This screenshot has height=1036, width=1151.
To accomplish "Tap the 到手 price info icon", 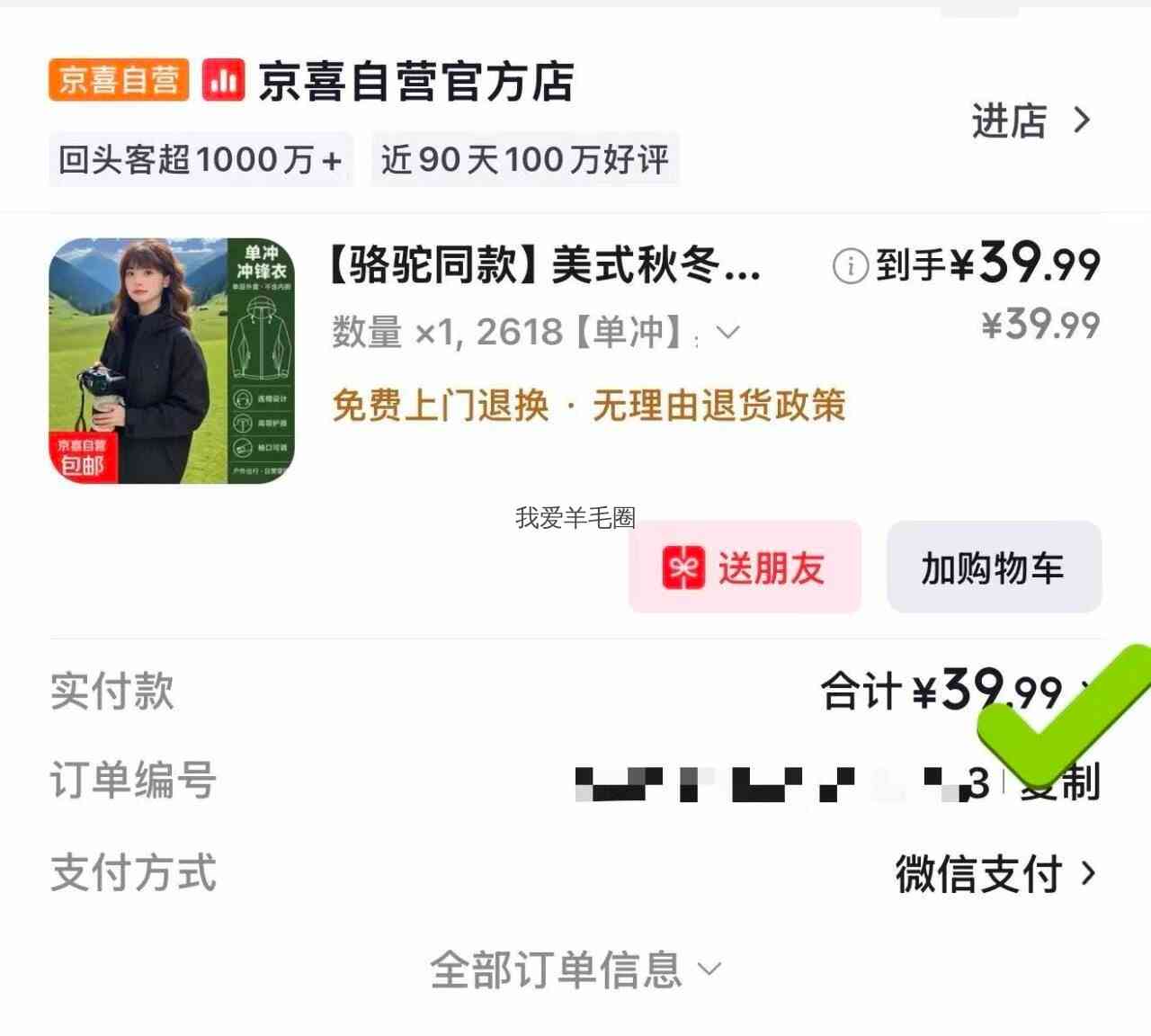I will (x=850, y=265).
